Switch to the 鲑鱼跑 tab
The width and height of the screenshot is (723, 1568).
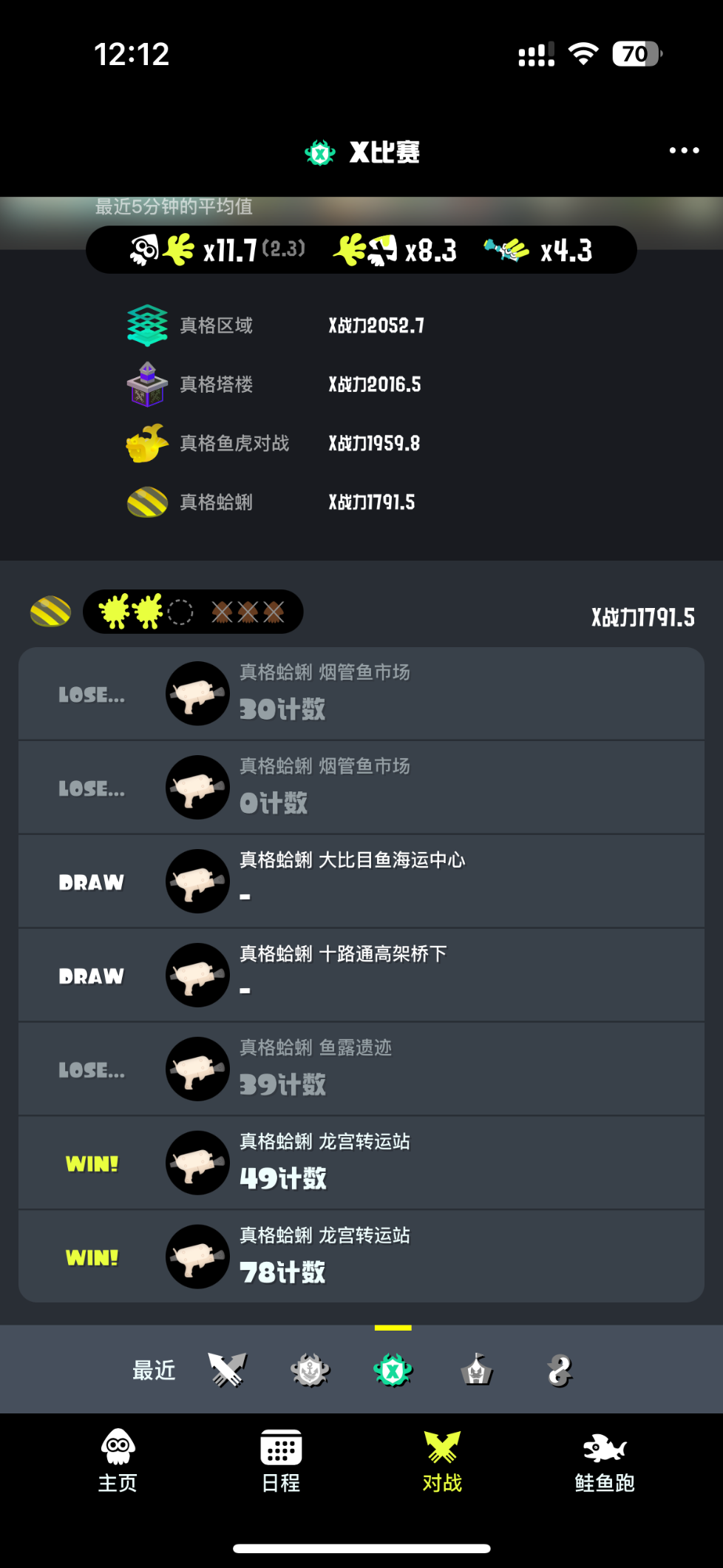pos(605,1461)
